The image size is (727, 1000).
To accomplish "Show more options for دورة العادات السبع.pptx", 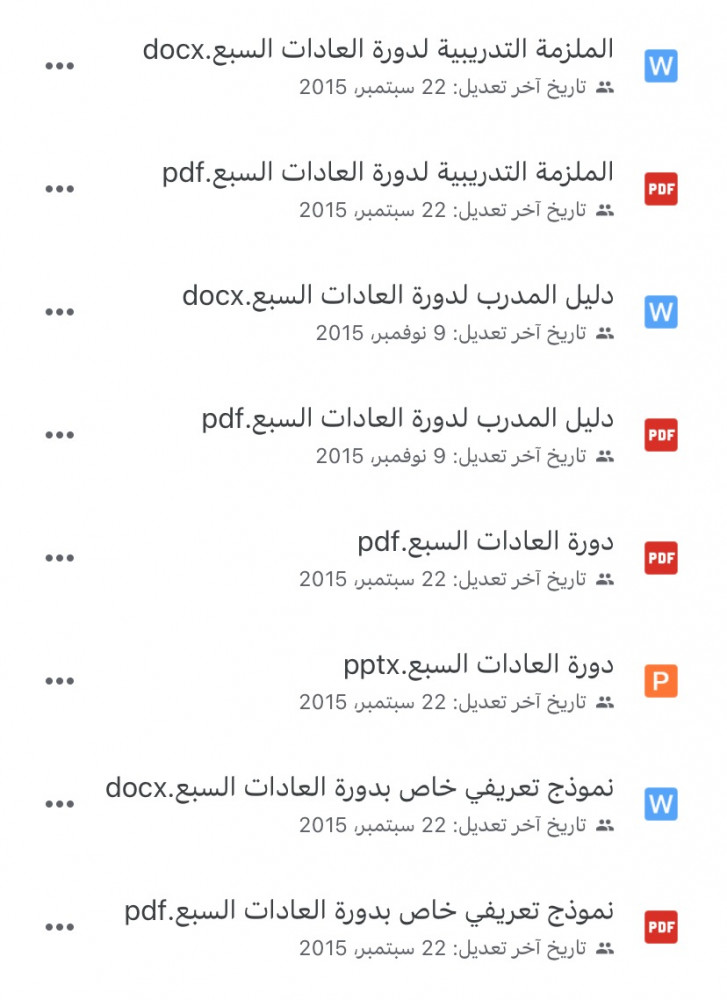I will [x=60, y=681].
